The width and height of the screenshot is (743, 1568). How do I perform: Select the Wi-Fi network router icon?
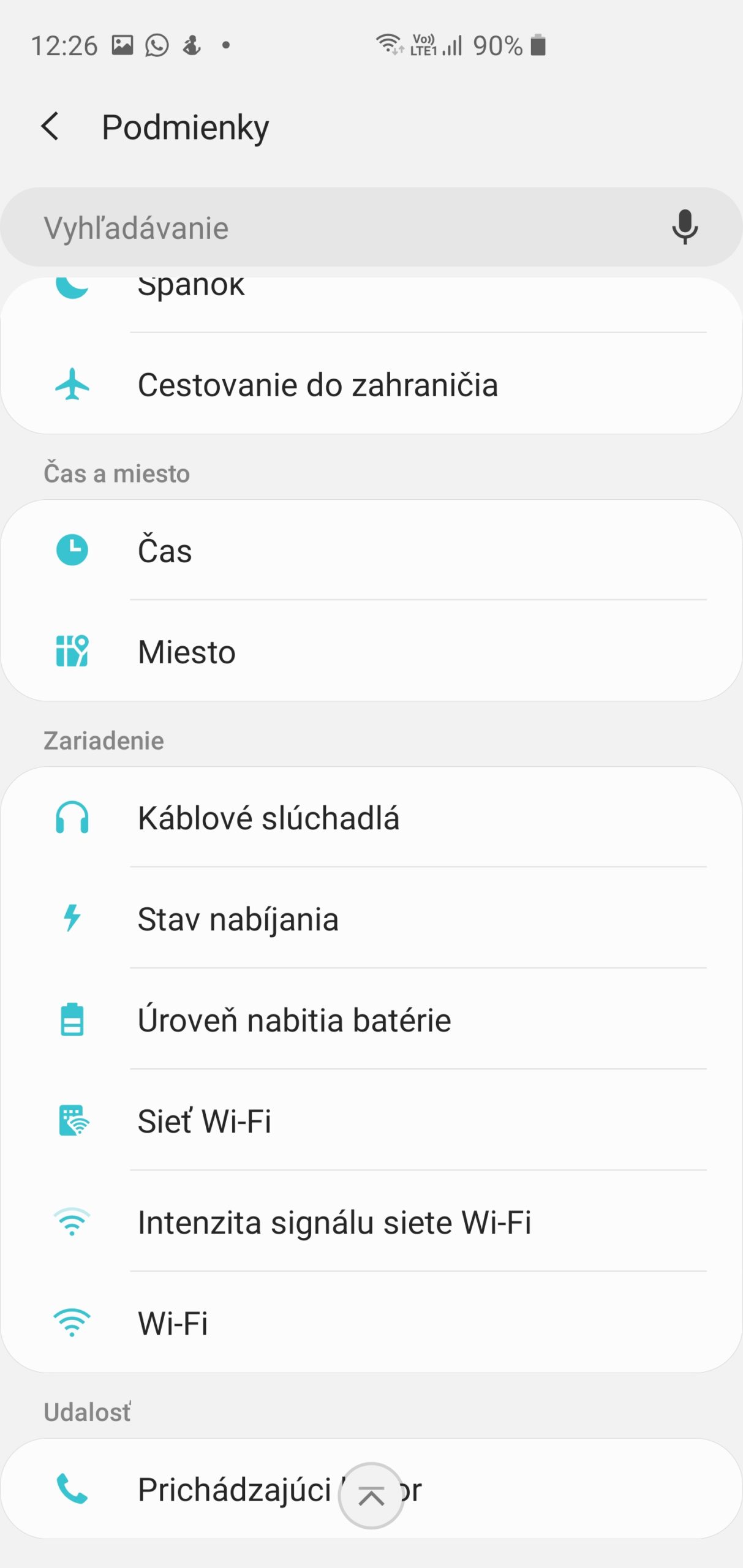click(x=74, y=1120)
